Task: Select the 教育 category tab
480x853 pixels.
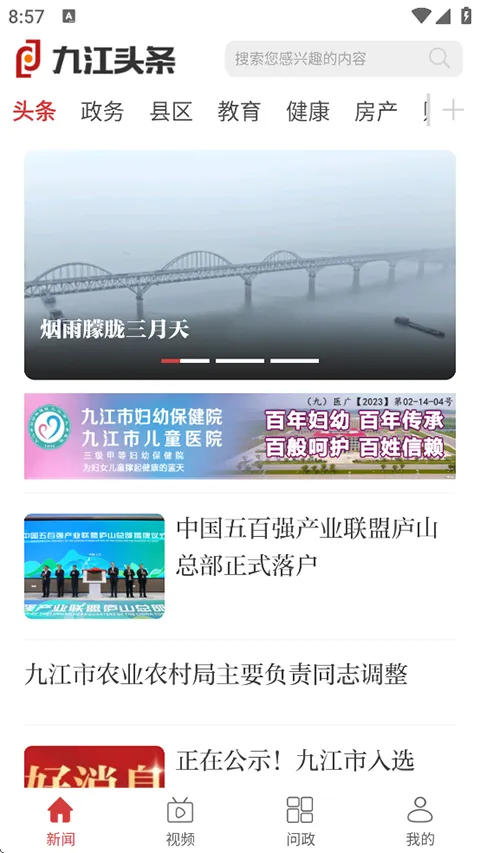Action: pyautogui.click(x=239, y=111)
